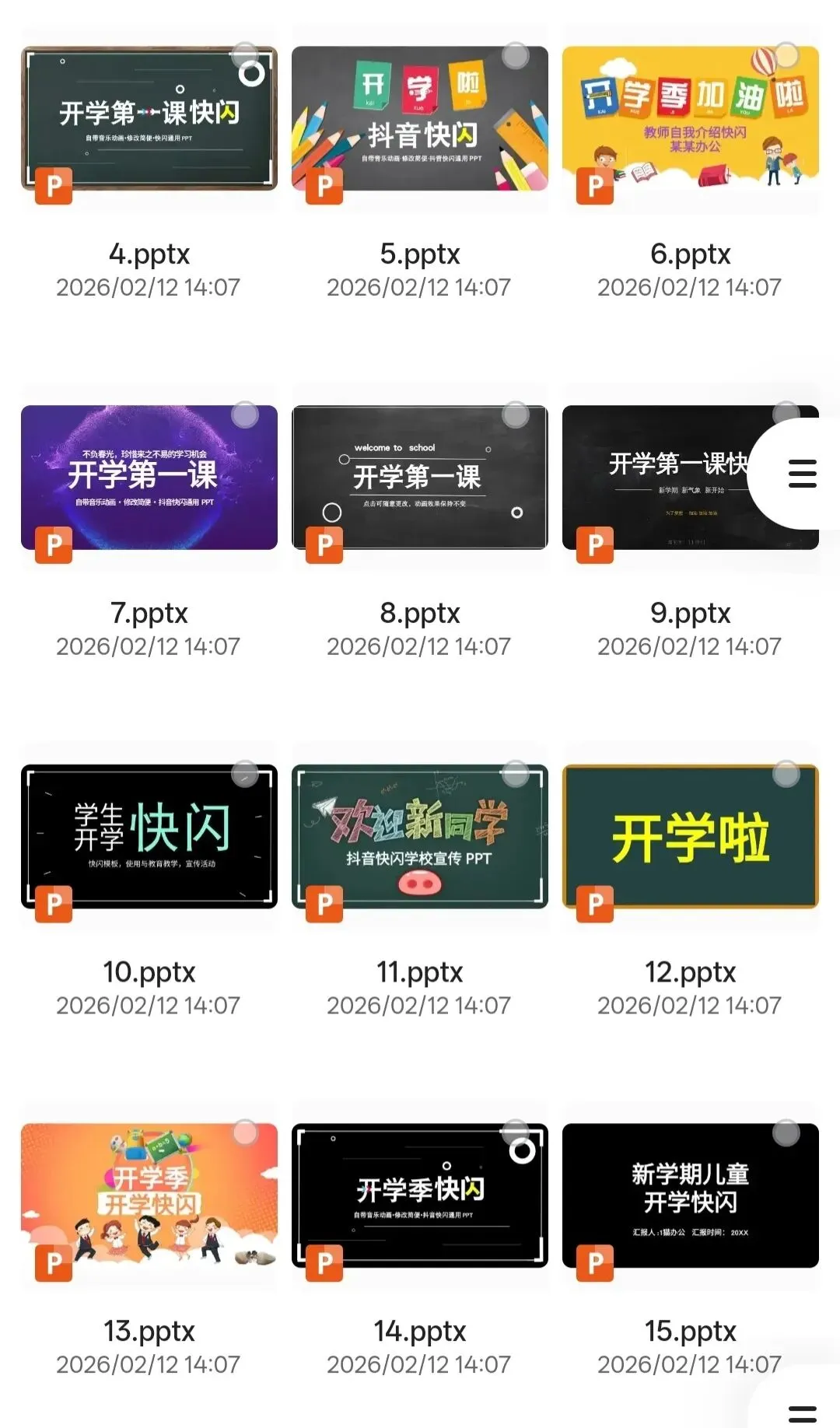Screen dimensions: 840x1428
Task: Open the file 4.pptx
Action: coord(149,119)
